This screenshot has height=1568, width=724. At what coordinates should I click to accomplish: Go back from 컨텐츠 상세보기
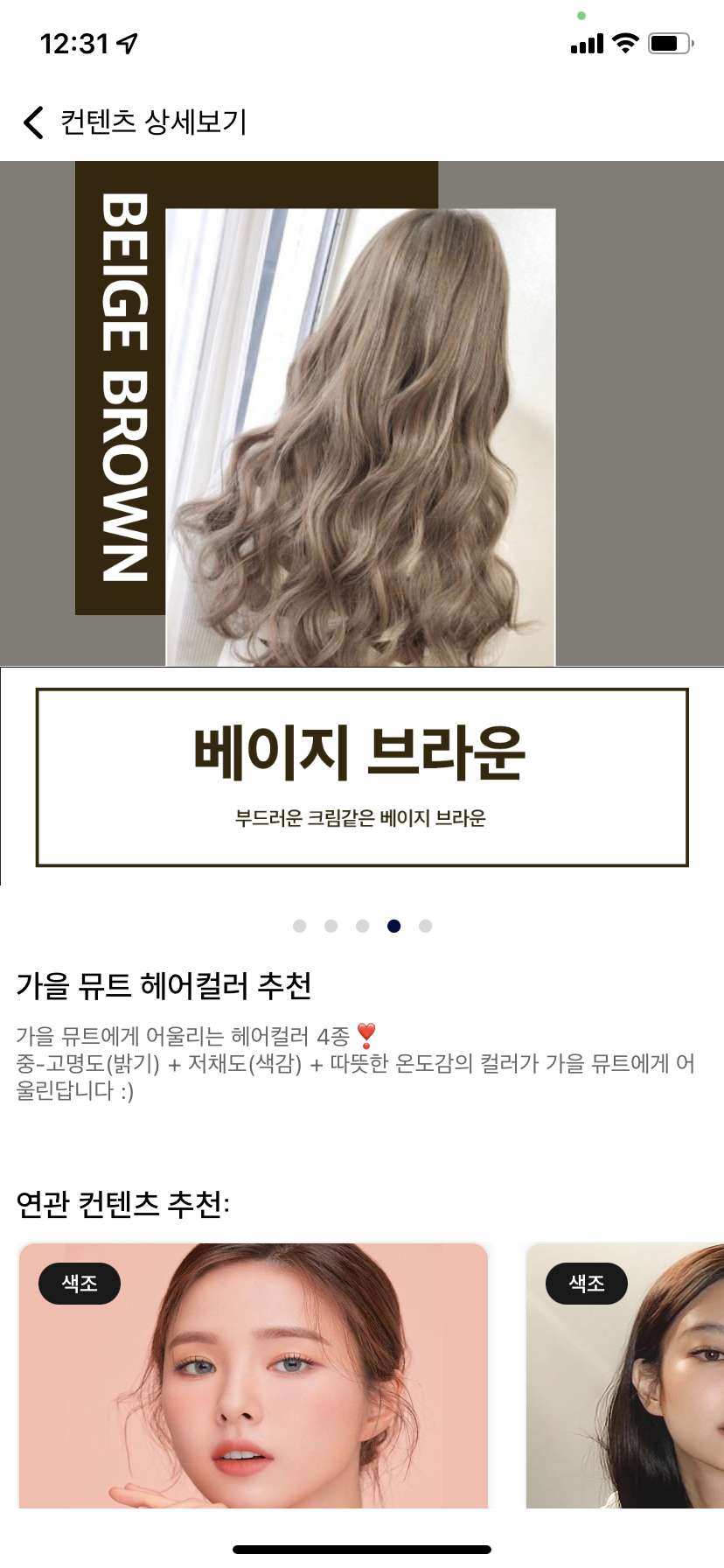point(33,122)
